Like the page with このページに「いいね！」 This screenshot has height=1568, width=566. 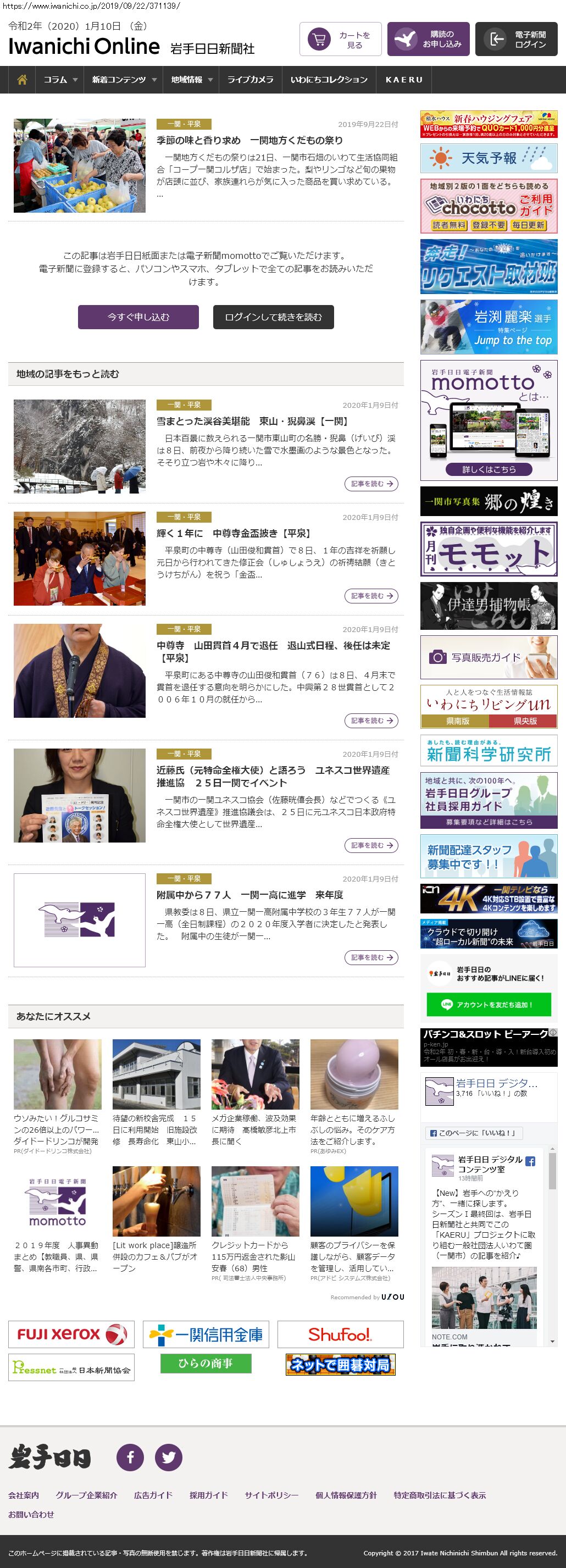473,1133
